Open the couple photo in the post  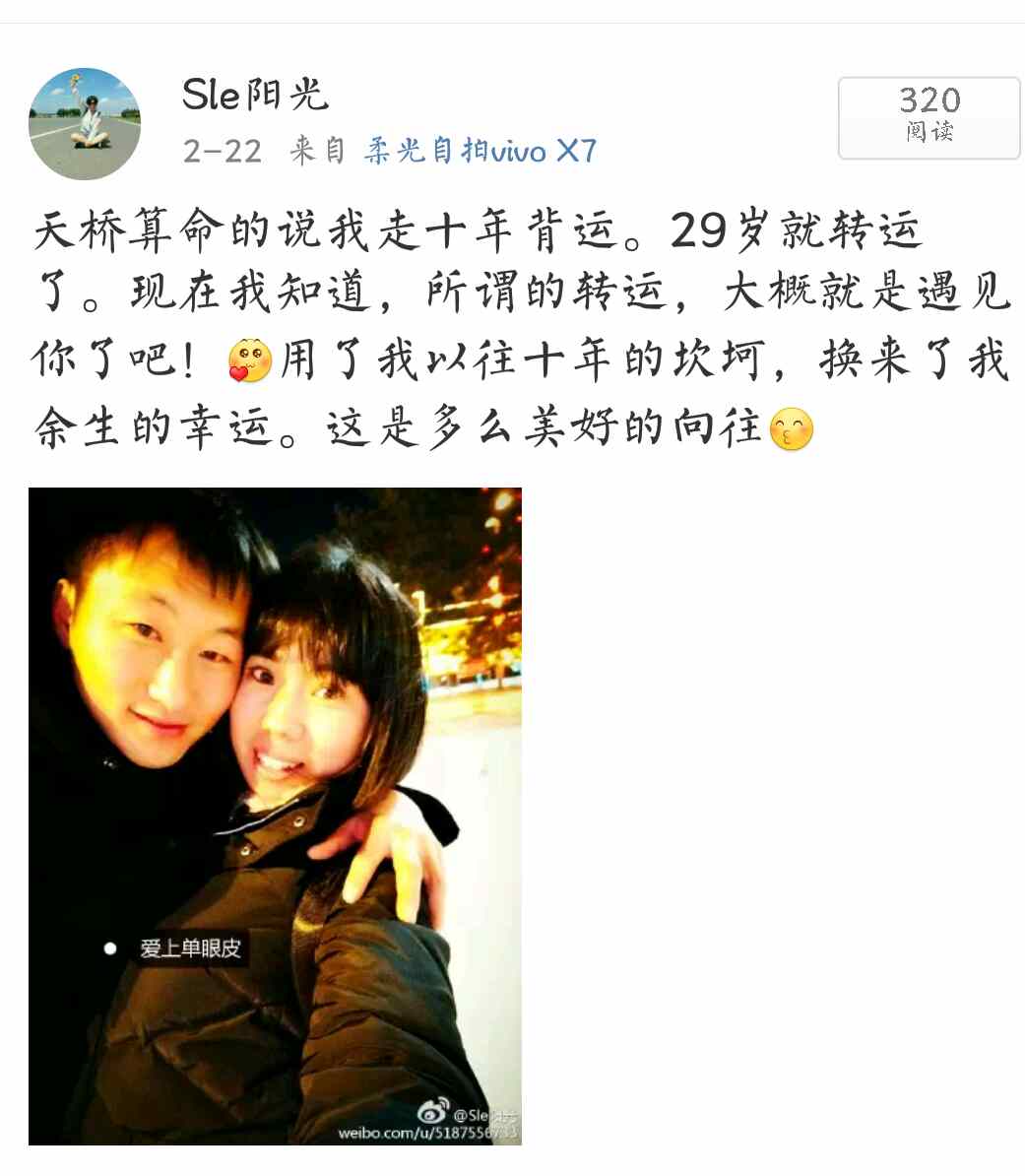(275, 816)
